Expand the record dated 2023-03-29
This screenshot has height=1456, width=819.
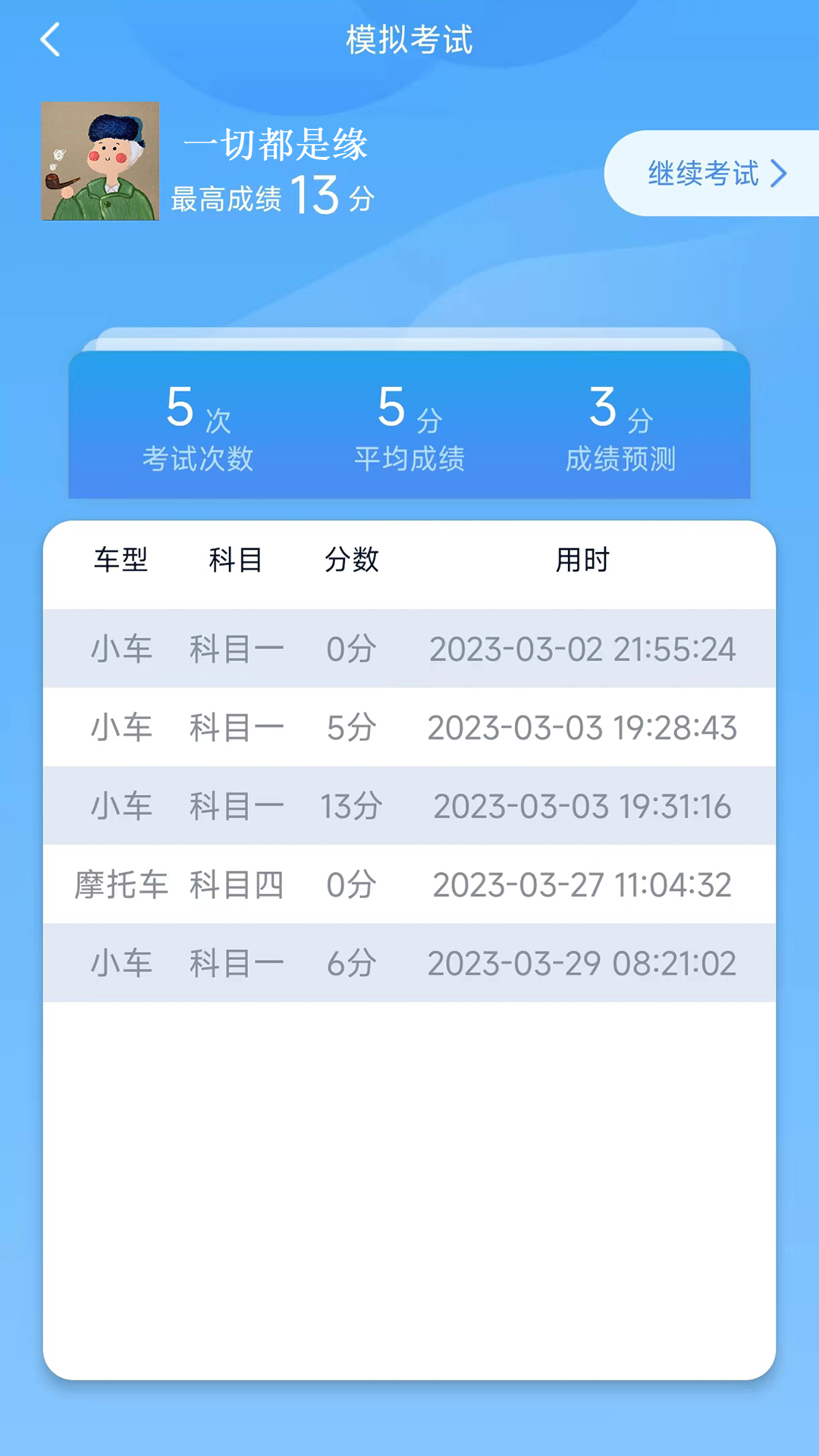[409, 963]
